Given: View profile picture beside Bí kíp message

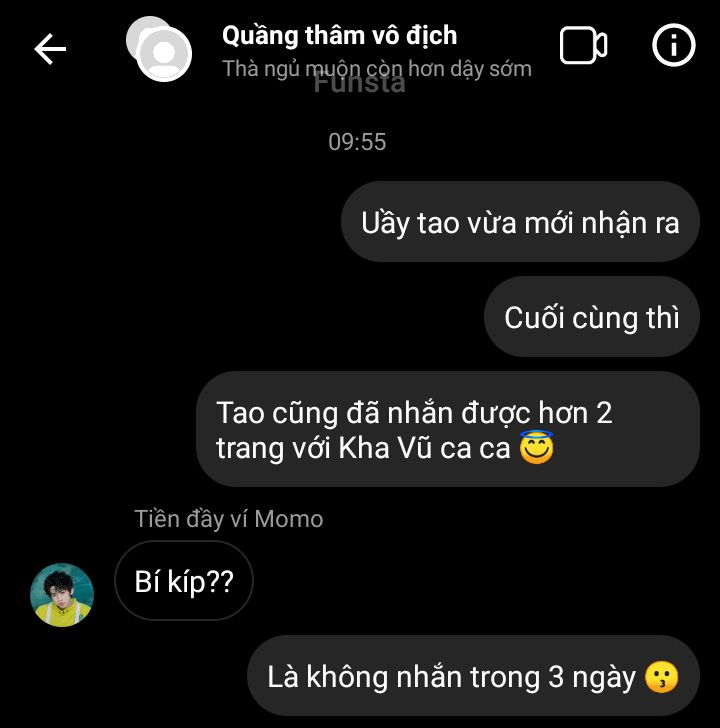Looking at the screenshot, I should (x=62, y=594).
